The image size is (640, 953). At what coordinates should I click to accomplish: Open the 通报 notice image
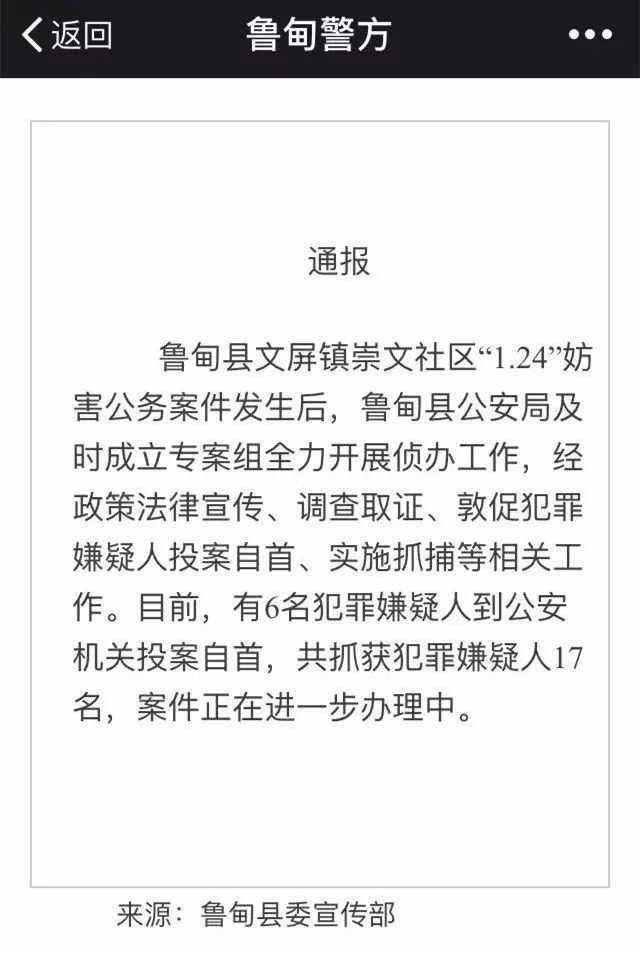tap(320, 504)
